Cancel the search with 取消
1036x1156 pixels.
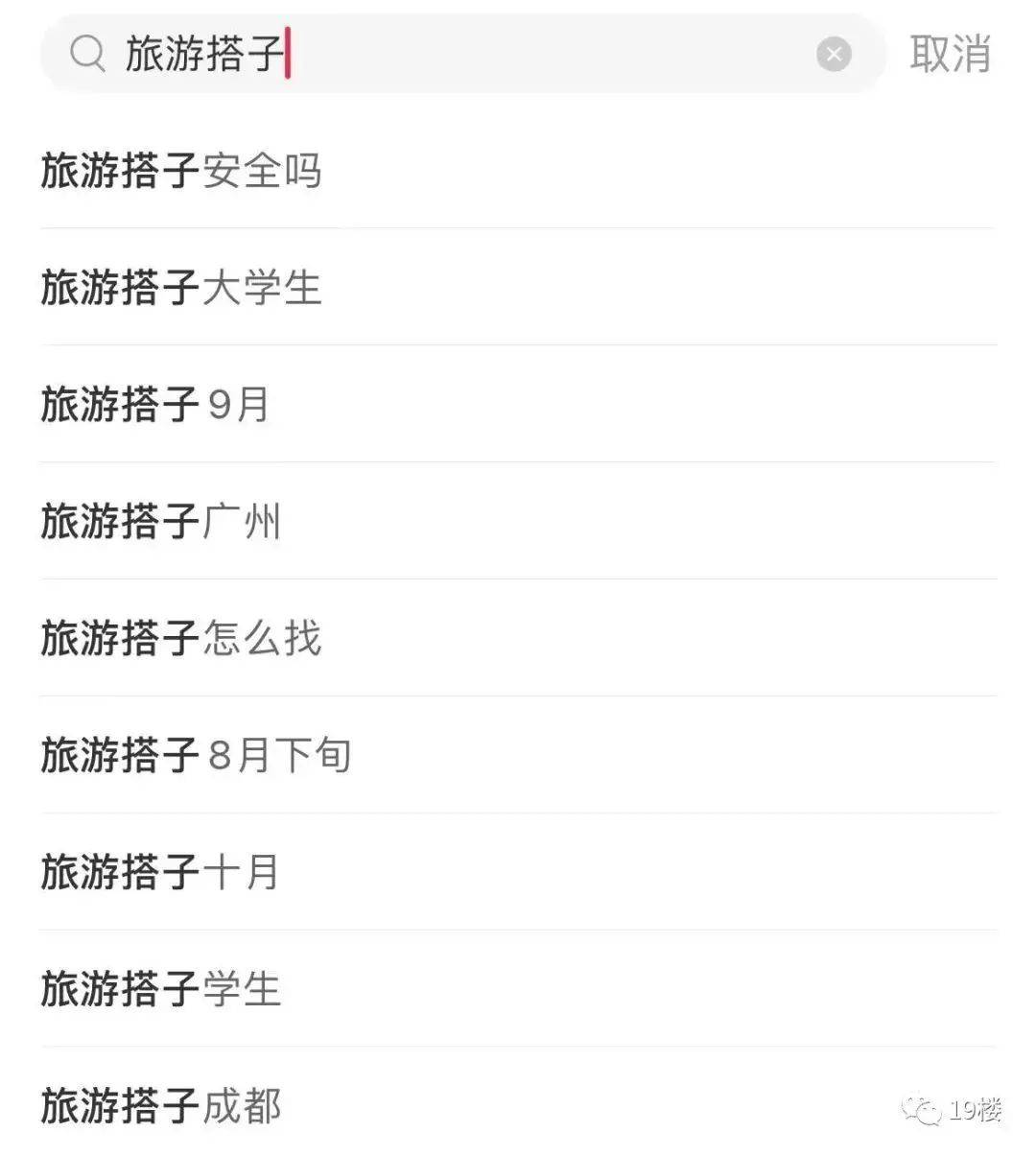pyautogui.click(x=950, y=54)
